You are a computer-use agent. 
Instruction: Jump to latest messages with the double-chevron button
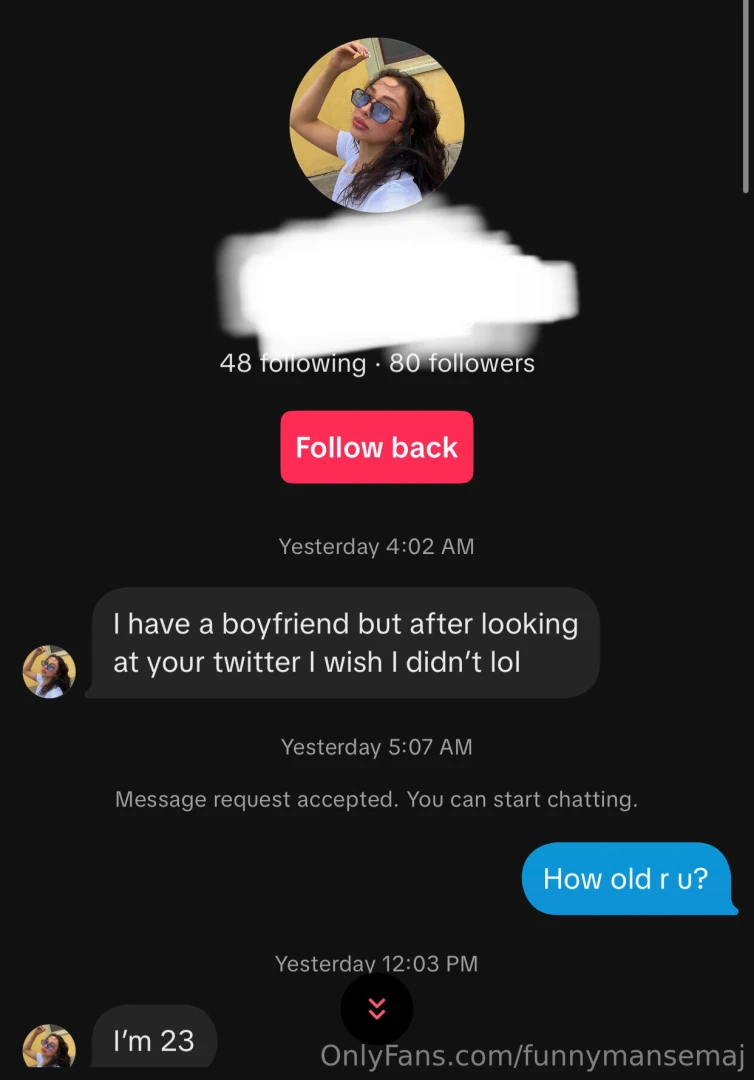(x=376, y=1008)
